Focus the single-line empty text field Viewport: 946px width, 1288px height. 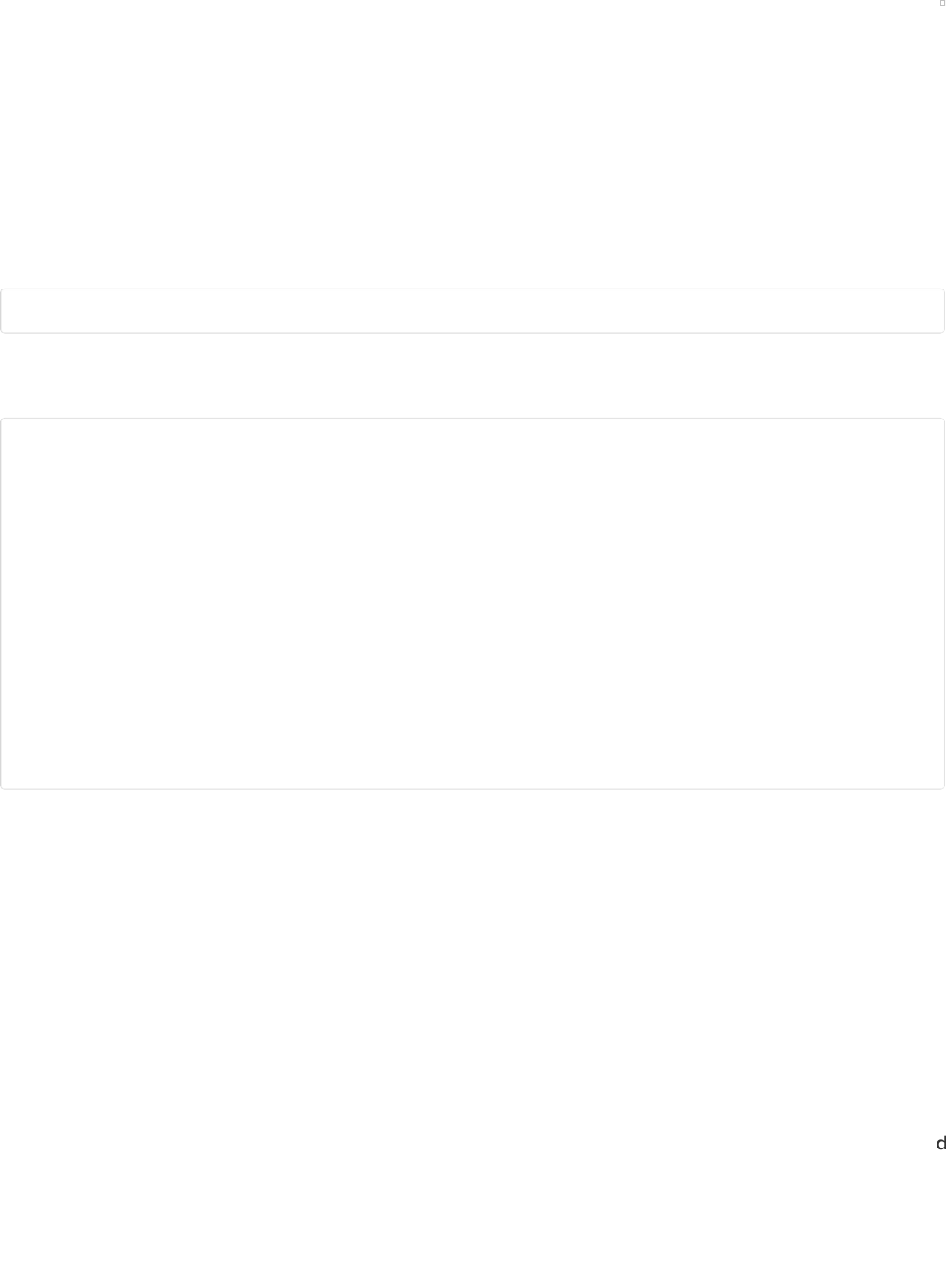click(472, 311)
